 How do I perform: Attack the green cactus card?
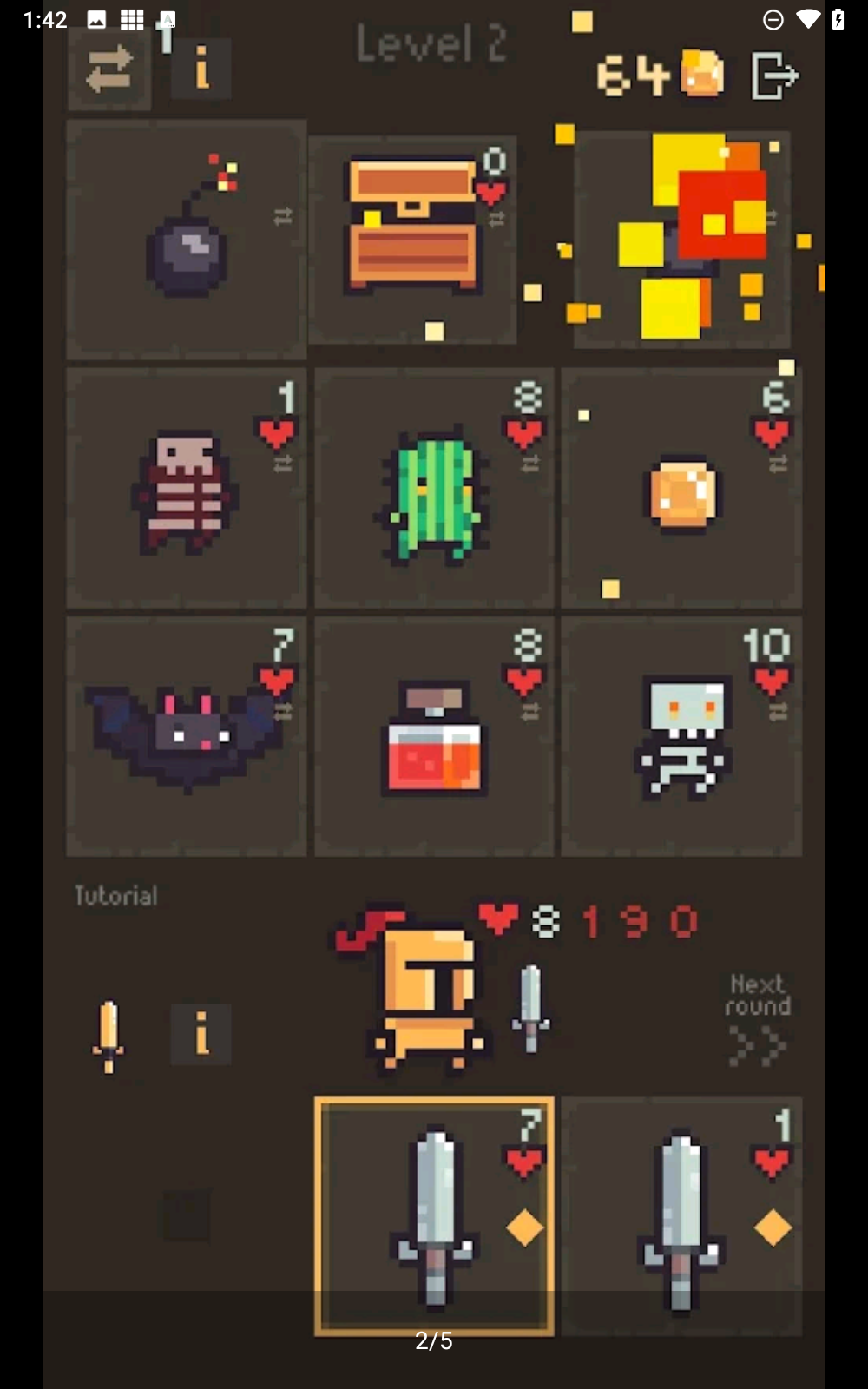click(433, 488)
